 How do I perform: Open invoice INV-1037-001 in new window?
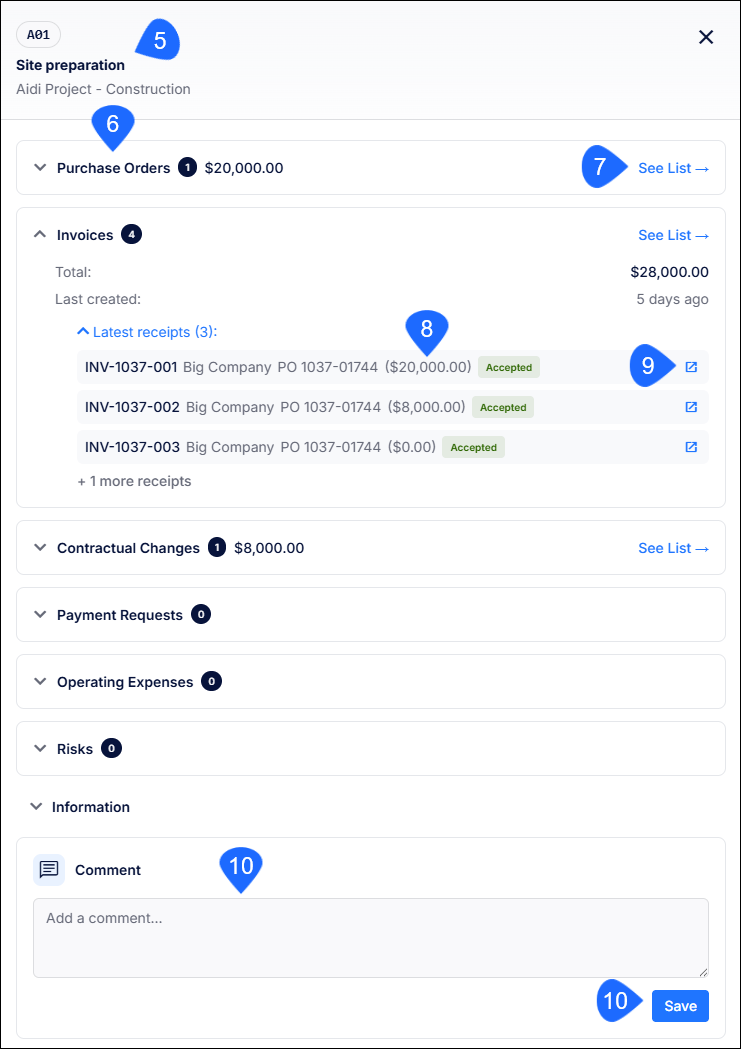click(x=692, y=367)
